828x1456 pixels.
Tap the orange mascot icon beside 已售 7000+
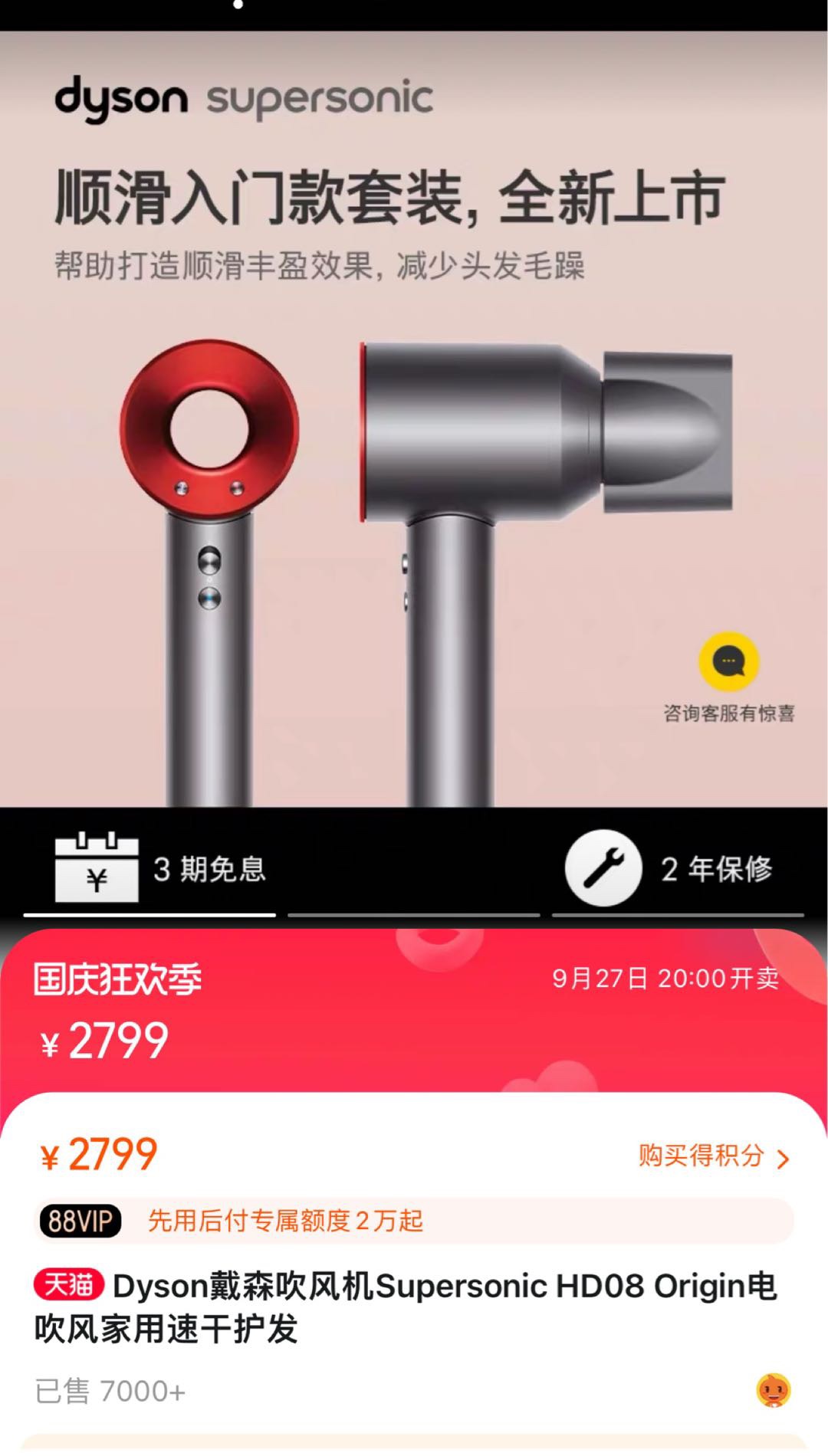click(774, 1390)
